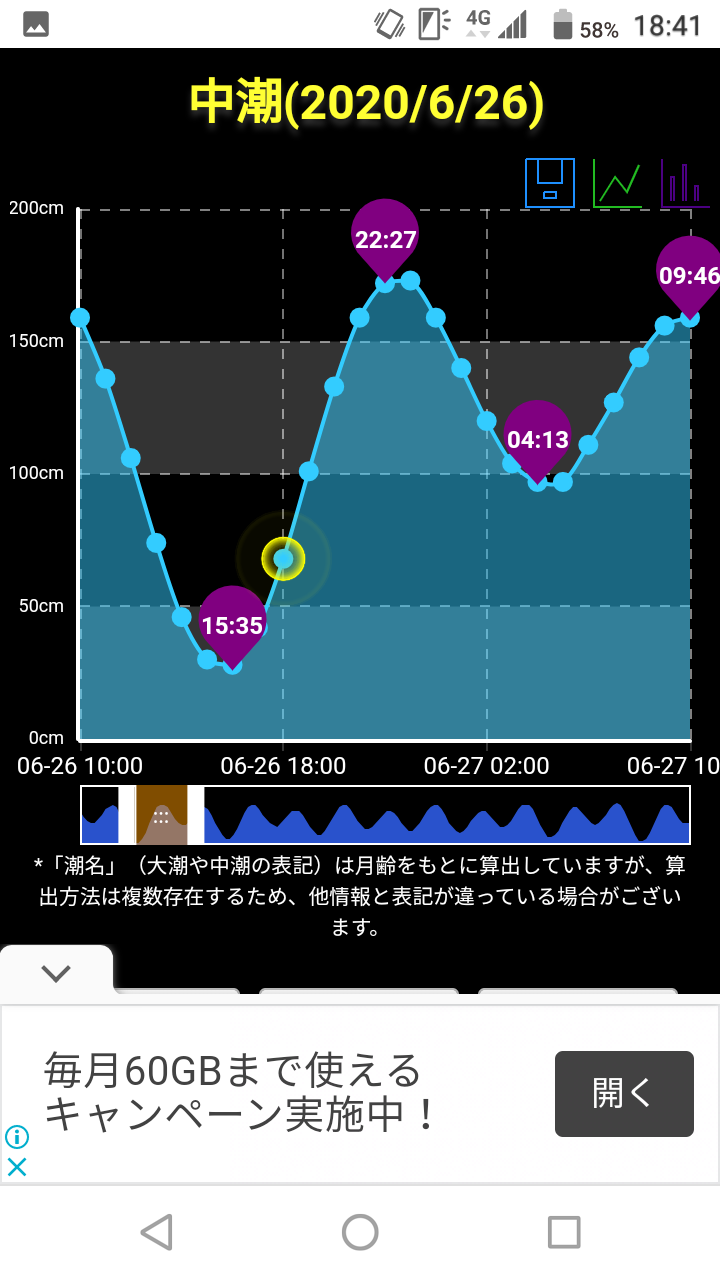Tap the highlighted yellow data point
The image size is (720, 1280).
283,559
